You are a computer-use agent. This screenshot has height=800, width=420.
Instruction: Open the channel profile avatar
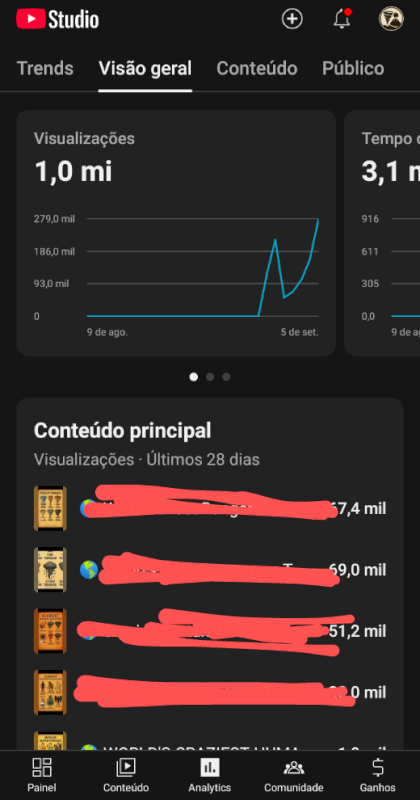tap(391, 19)
